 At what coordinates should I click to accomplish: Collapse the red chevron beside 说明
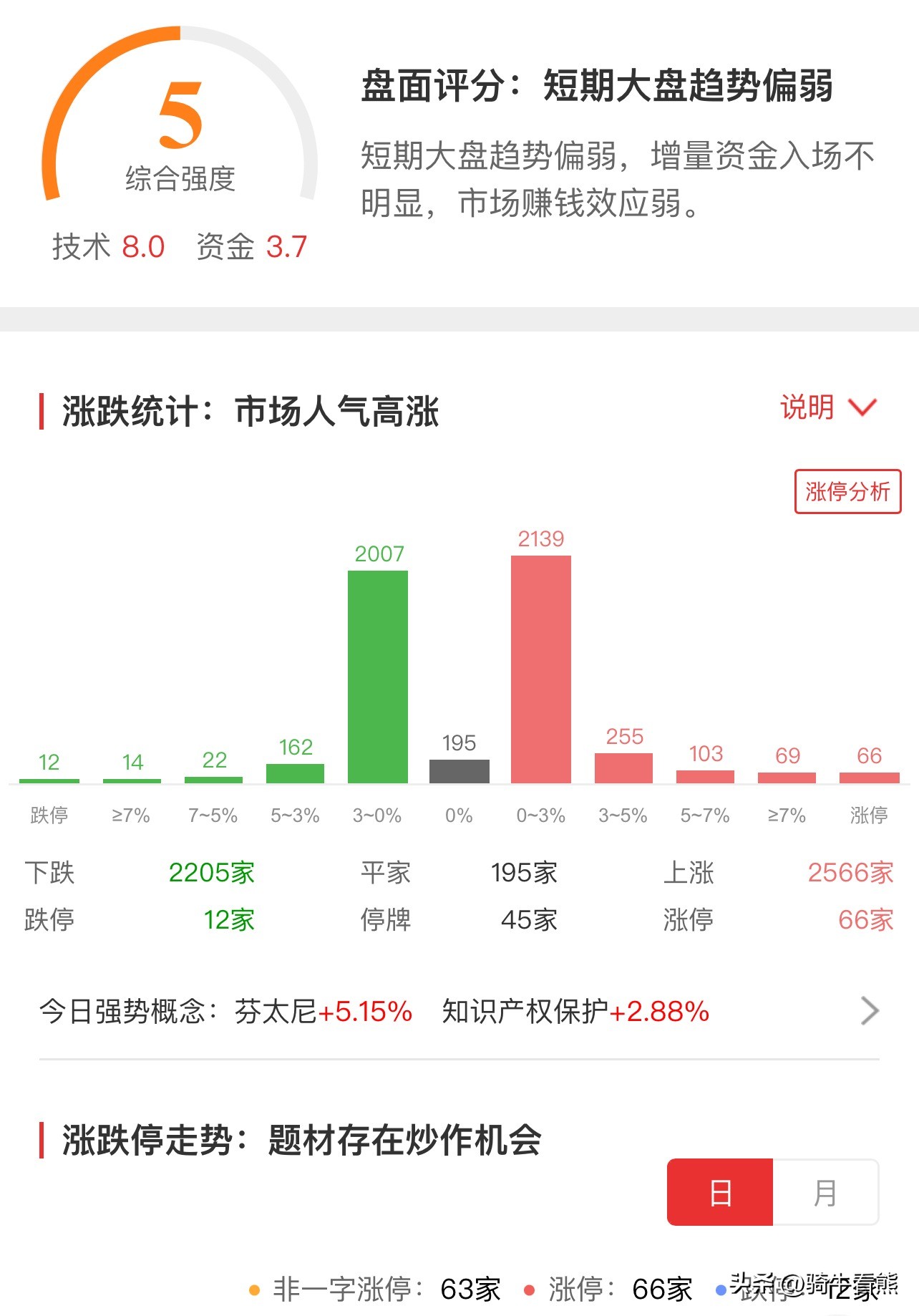tap(864, 407)
